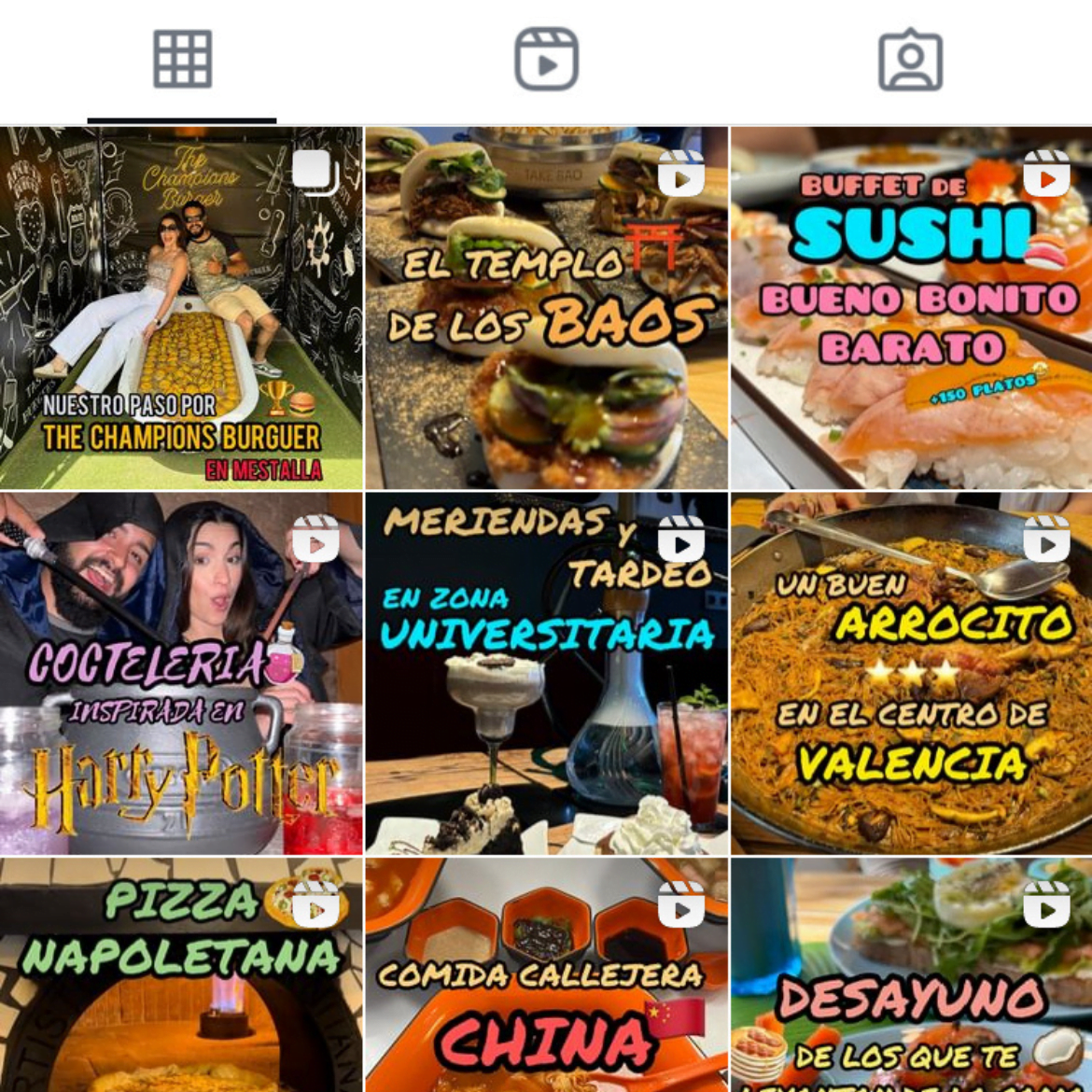This screenshot has width=1092, height=1092.
Task: Open the Buffet de Sushi reel
Action: [x=911, y=308]
